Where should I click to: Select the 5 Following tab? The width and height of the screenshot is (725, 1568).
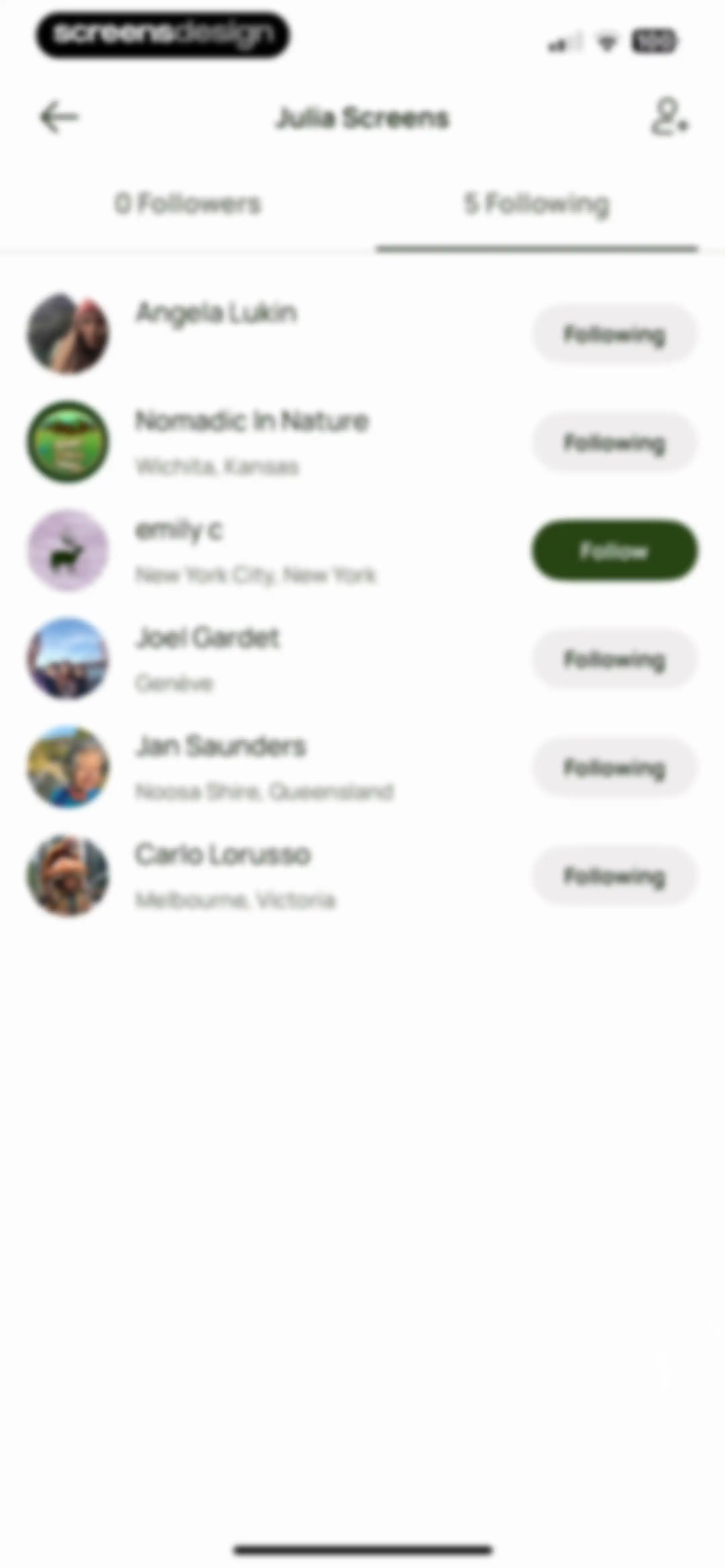536,204
